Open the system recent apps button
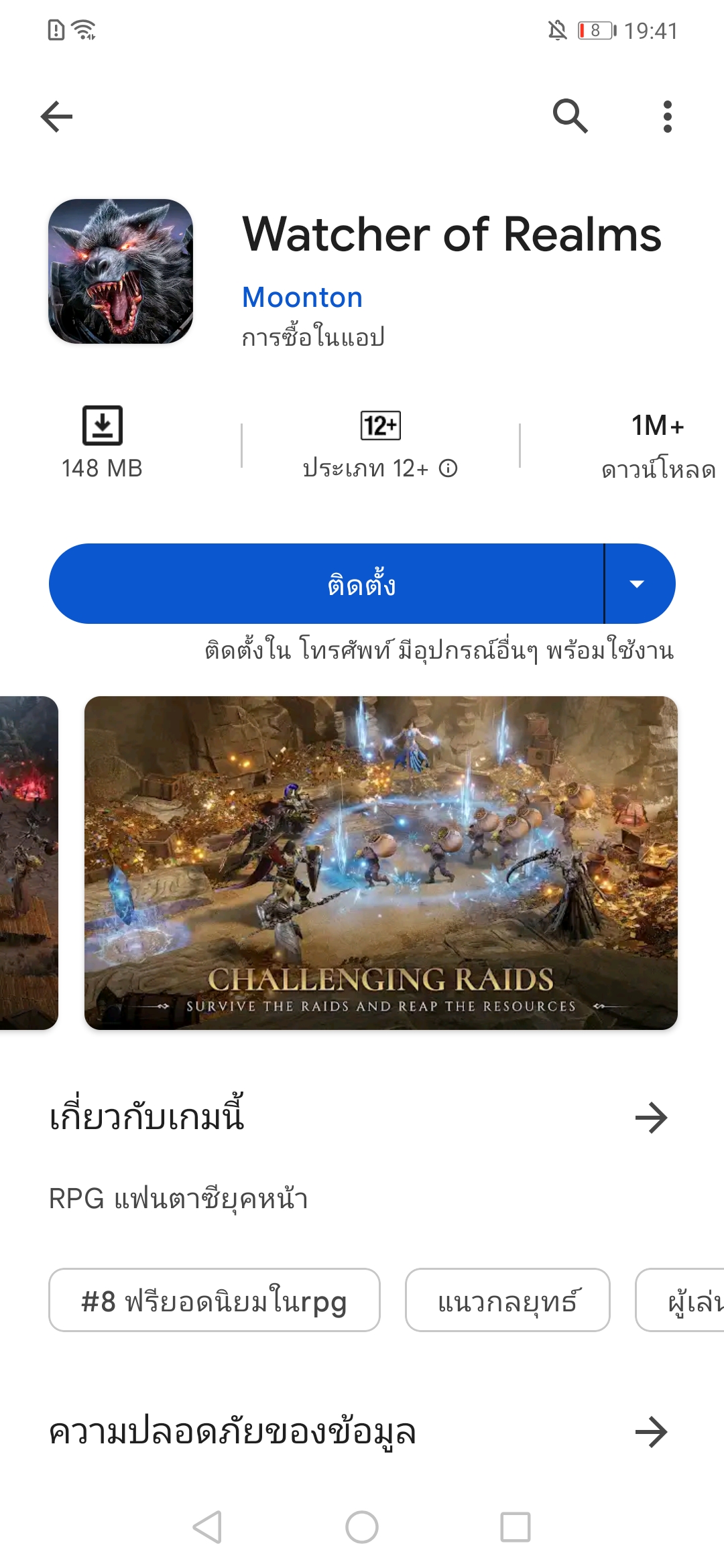This screenshot has width=724, height=1568. [x=516, y=1527]
